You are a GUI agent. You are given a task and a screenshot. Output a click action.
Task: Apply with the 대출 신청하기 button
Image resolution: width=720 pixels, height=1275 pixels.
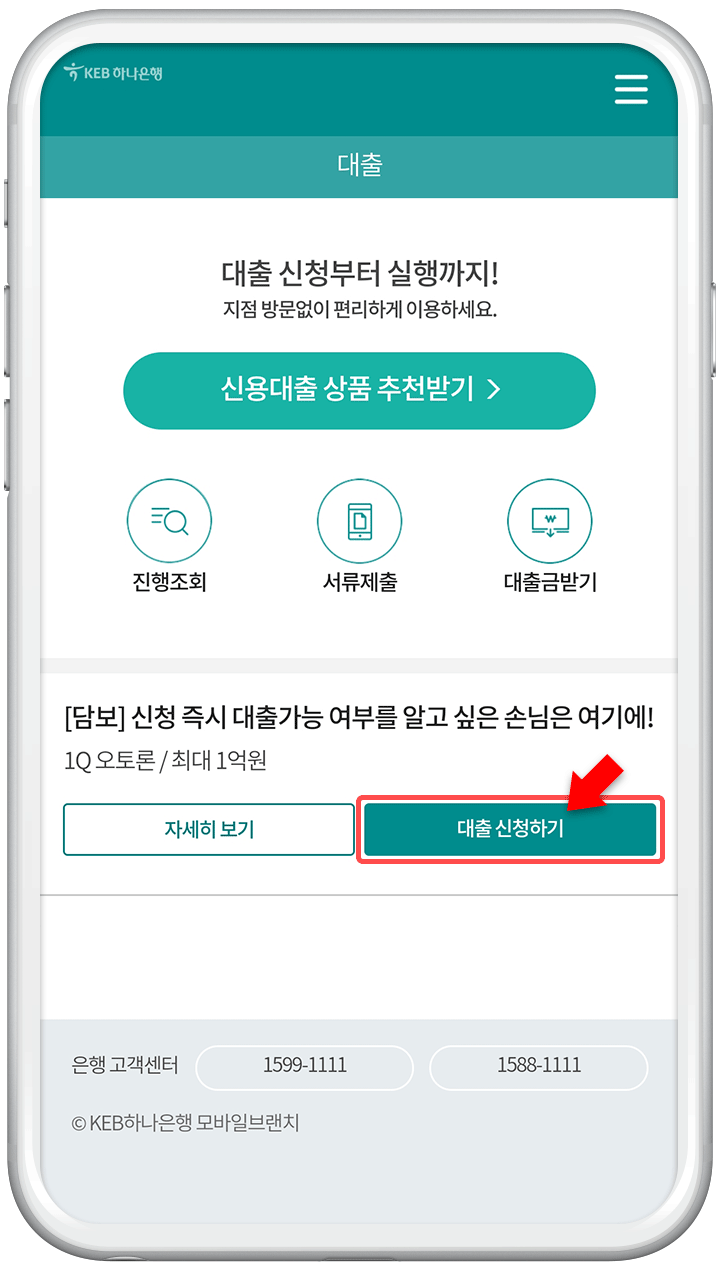pos(510,830)
